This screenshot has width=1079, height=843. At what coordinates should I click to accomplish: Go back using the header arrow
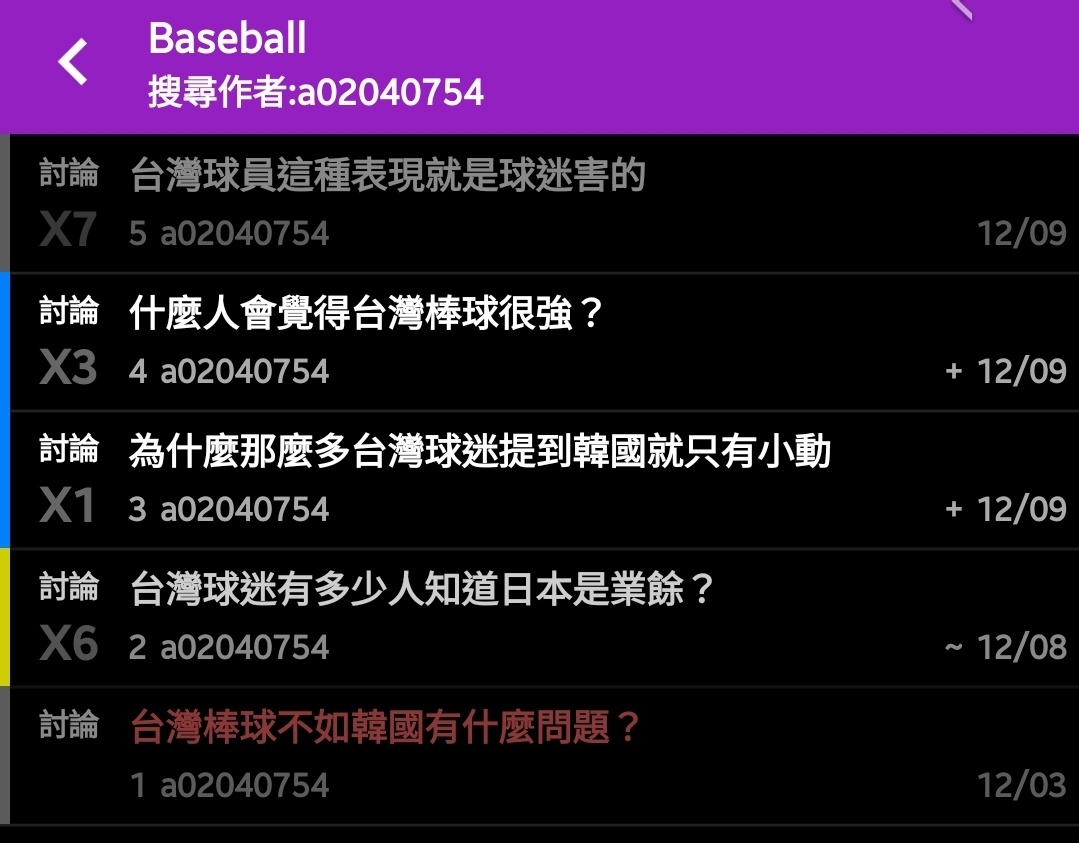[73, 62]
